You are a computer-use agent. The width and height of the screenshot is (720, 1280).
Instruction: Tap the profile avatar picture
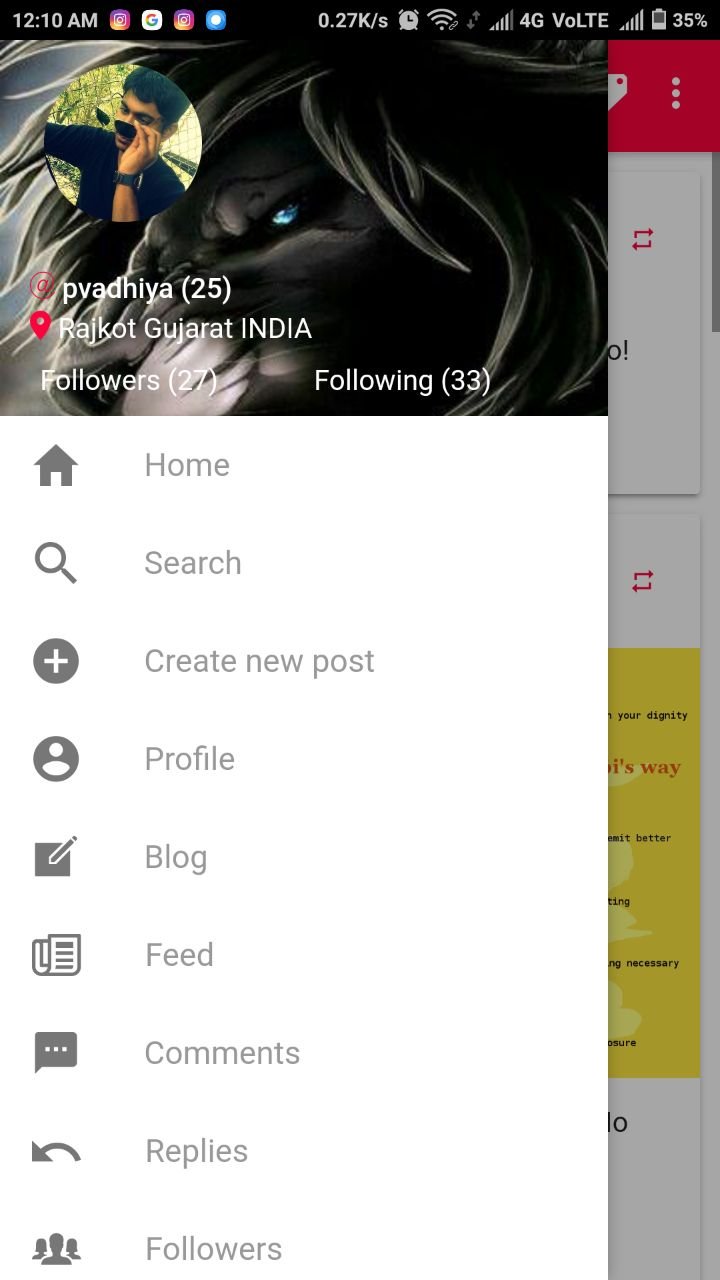tap(123, 143)
